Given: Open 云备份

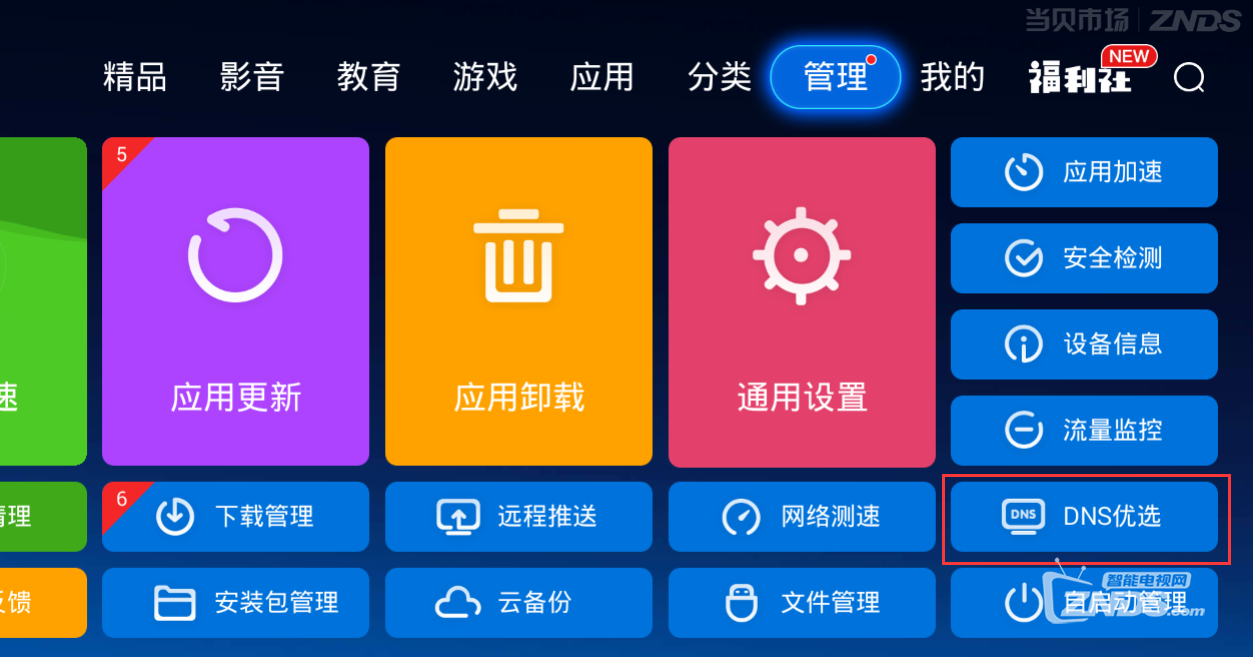Looking at the screenshot, I should tap(518, 602).
